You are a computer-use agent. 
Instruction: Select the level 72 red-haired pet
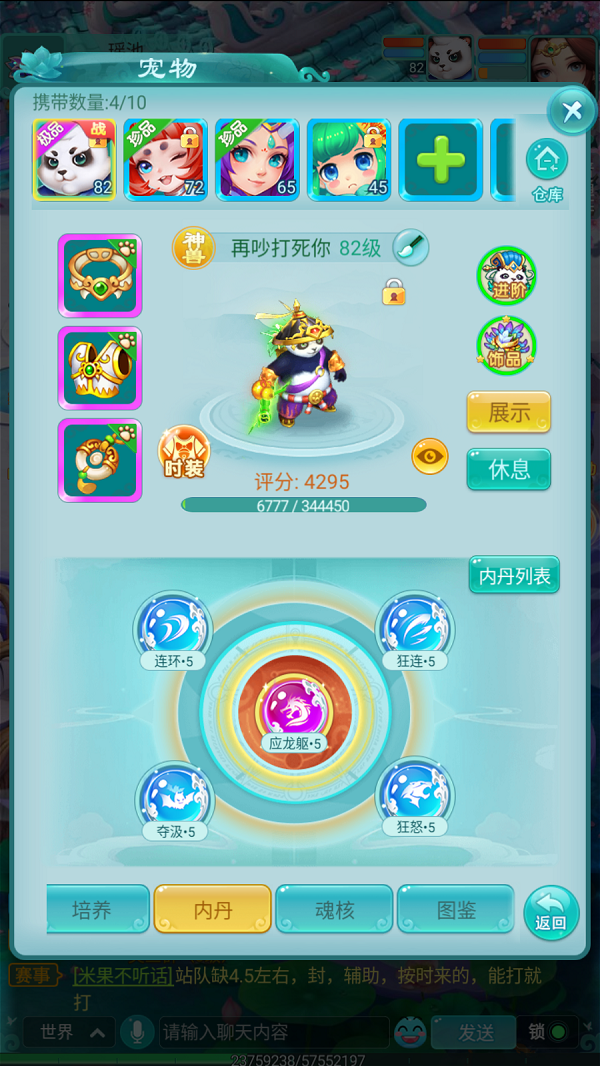click(x=165, y=160)
